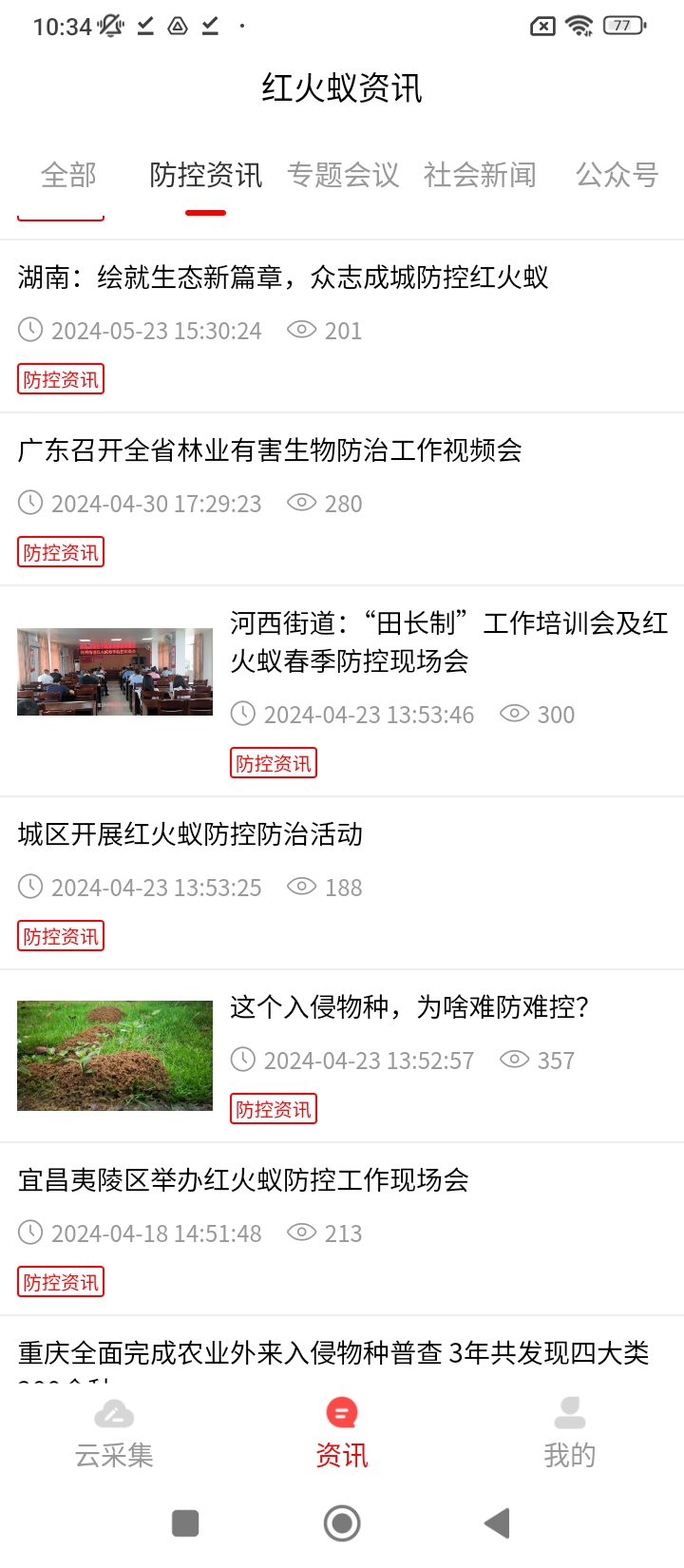Open the 我的 profile page
Image resolution: width=684 pixels, height=1568 pixels.
click(x=570, y=1433)
